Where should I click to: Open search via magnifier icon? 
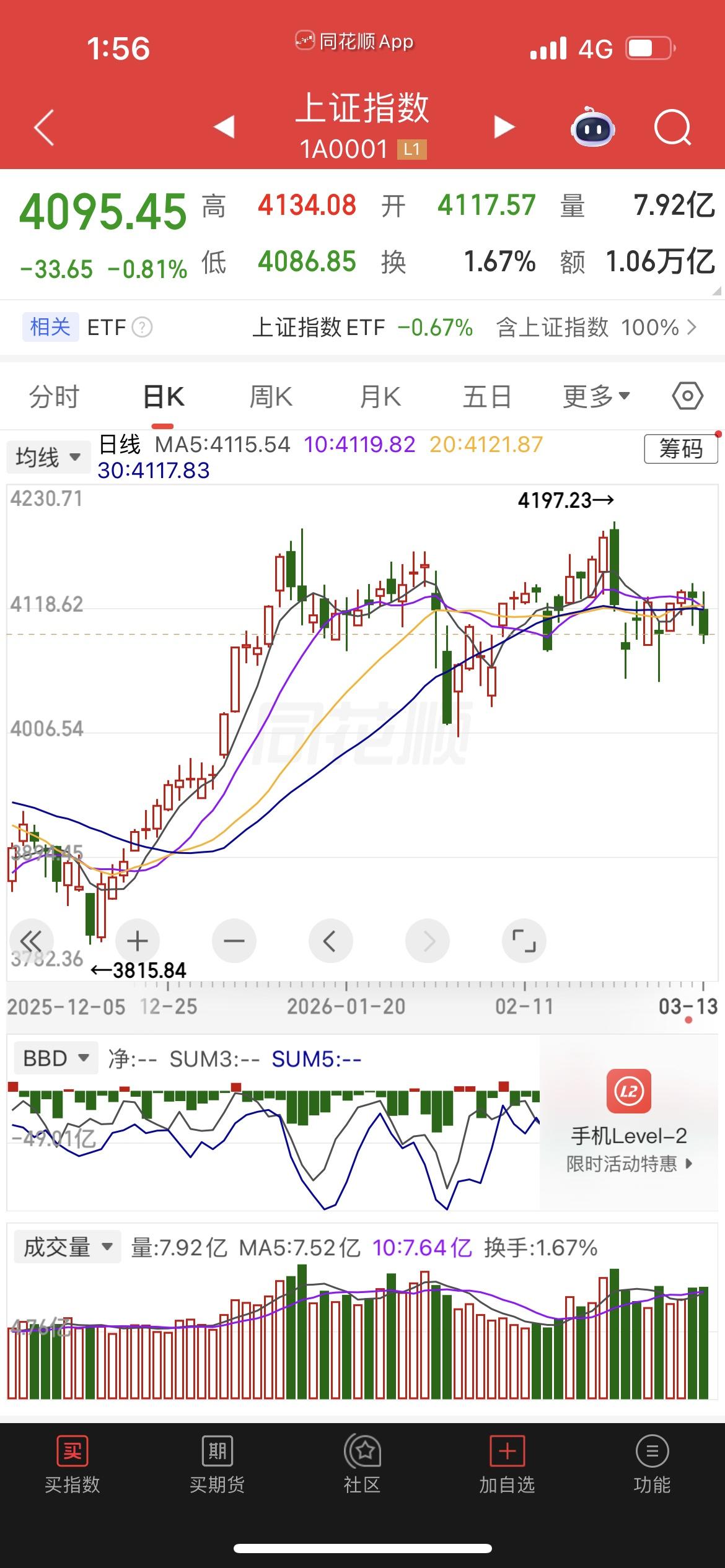(x=672, y=126)
